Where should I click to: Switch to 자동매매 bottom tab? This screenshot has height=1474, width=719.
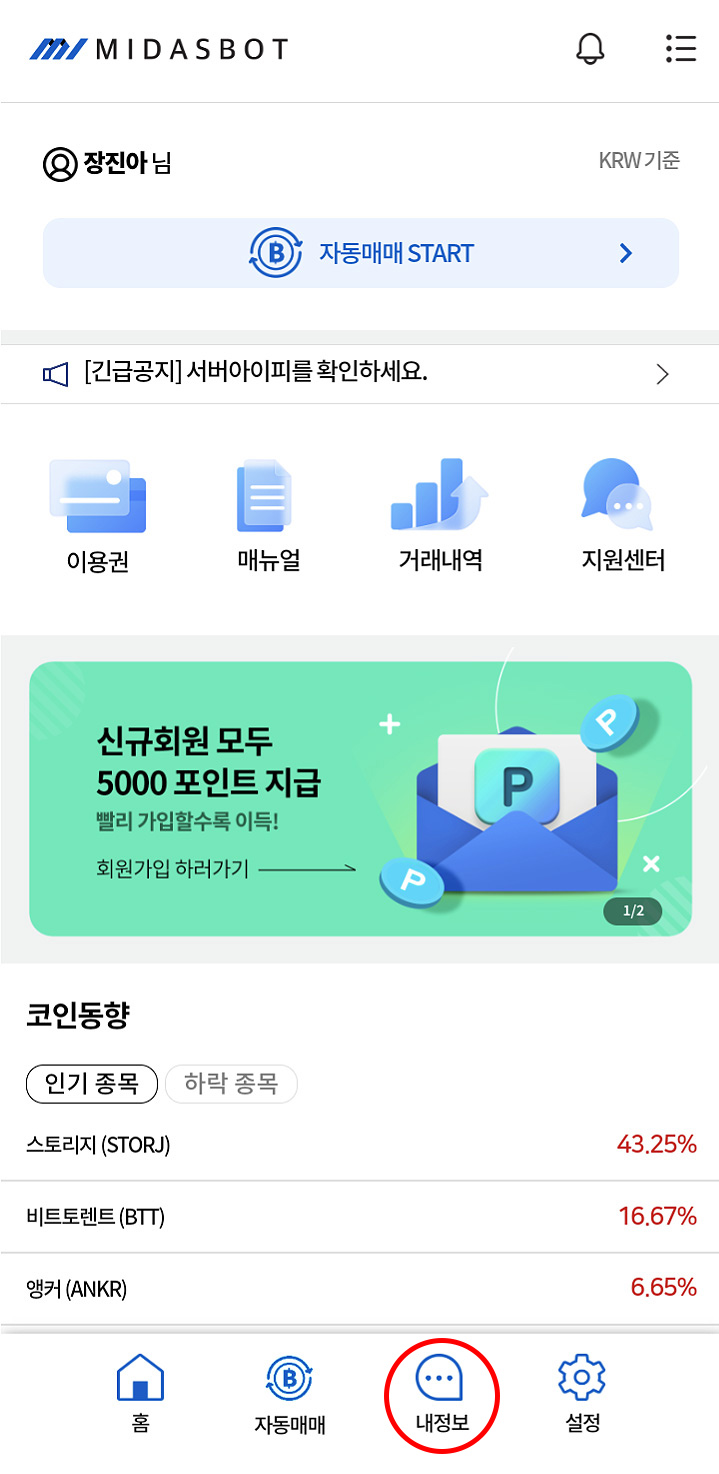click(x=290, y=1394)
